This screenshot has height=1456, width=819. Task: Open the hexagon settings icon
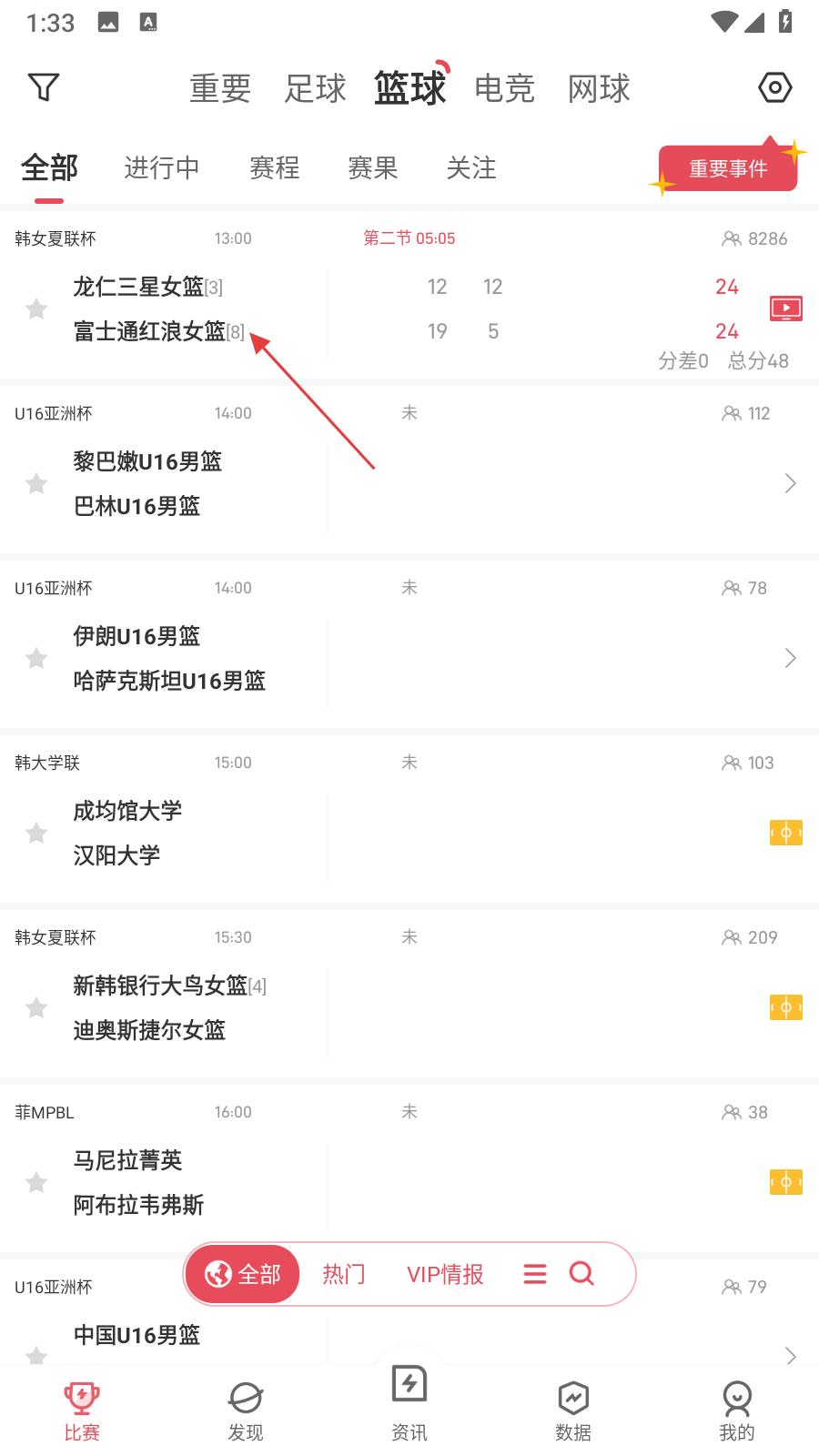coord(774,87)
